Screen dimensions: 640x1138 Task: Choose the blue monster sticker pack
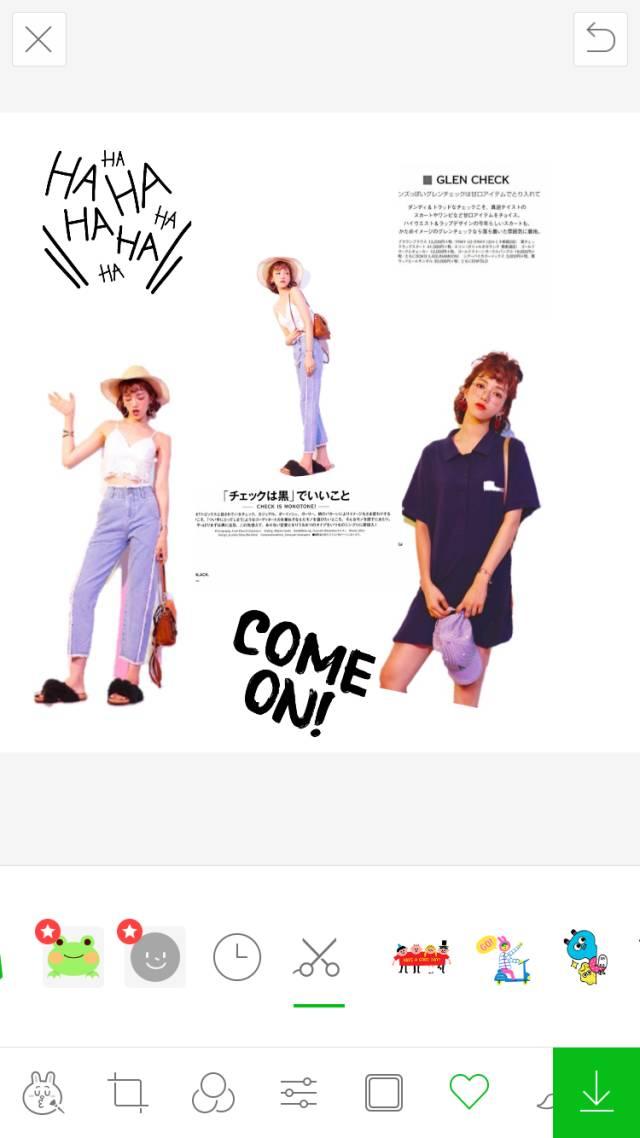coord(584,957)
